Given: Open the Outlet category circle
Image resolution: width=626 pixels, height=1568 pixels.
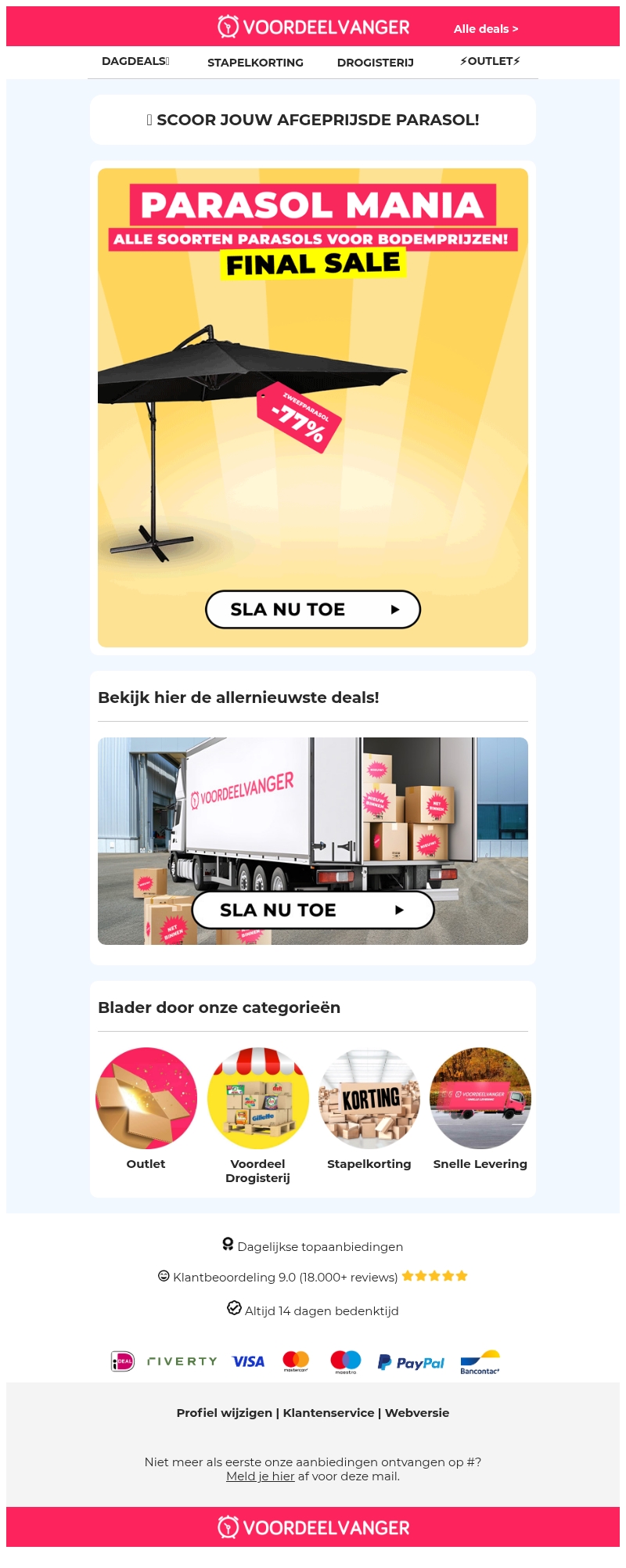Looking at the screenshot, I should (x=146, y=1098).
